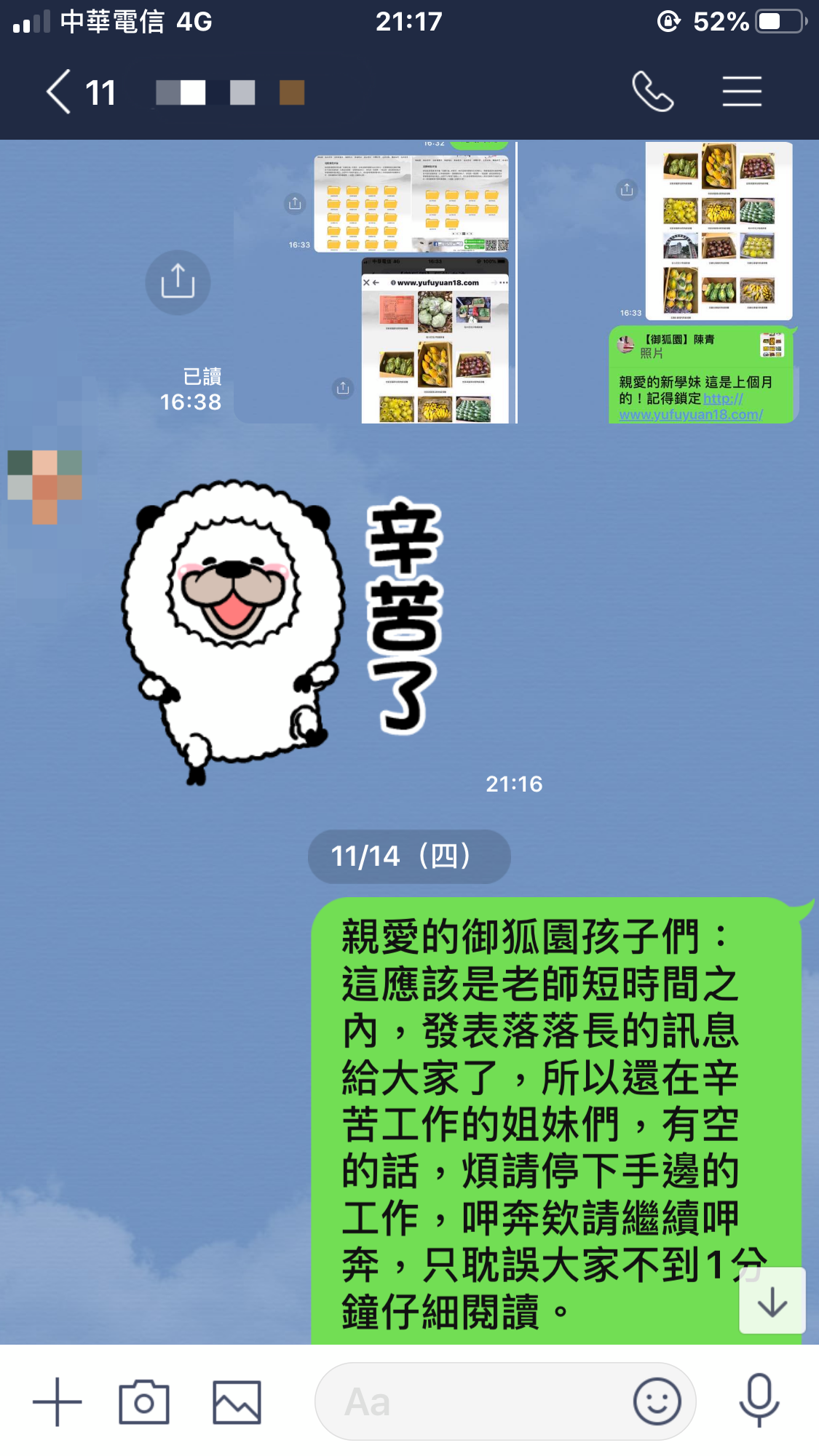The height and width of the screenshot is (1456, 819).
Task: Pick an image from the gallery
Action: [237, 1401]
